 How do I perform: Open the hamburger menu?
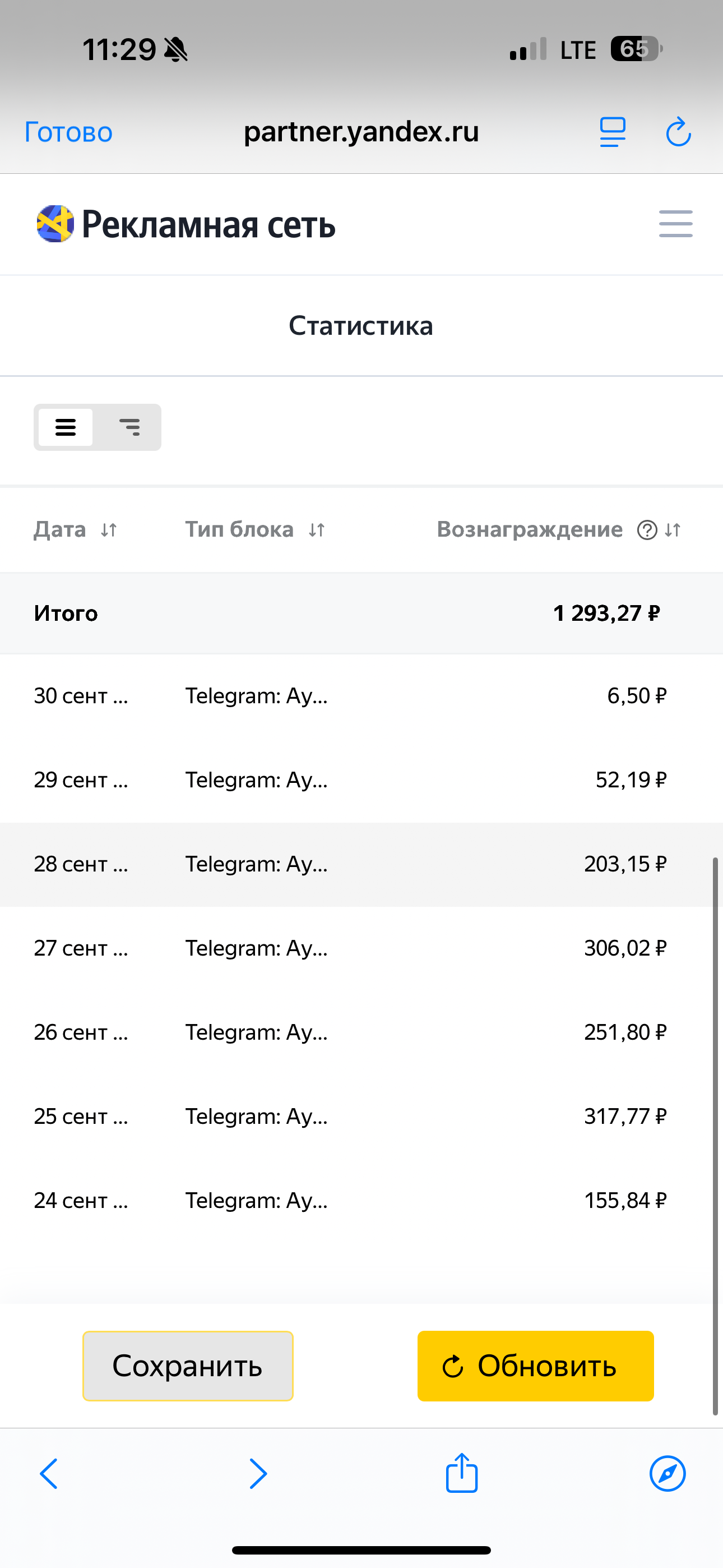(x=675, y=224)
